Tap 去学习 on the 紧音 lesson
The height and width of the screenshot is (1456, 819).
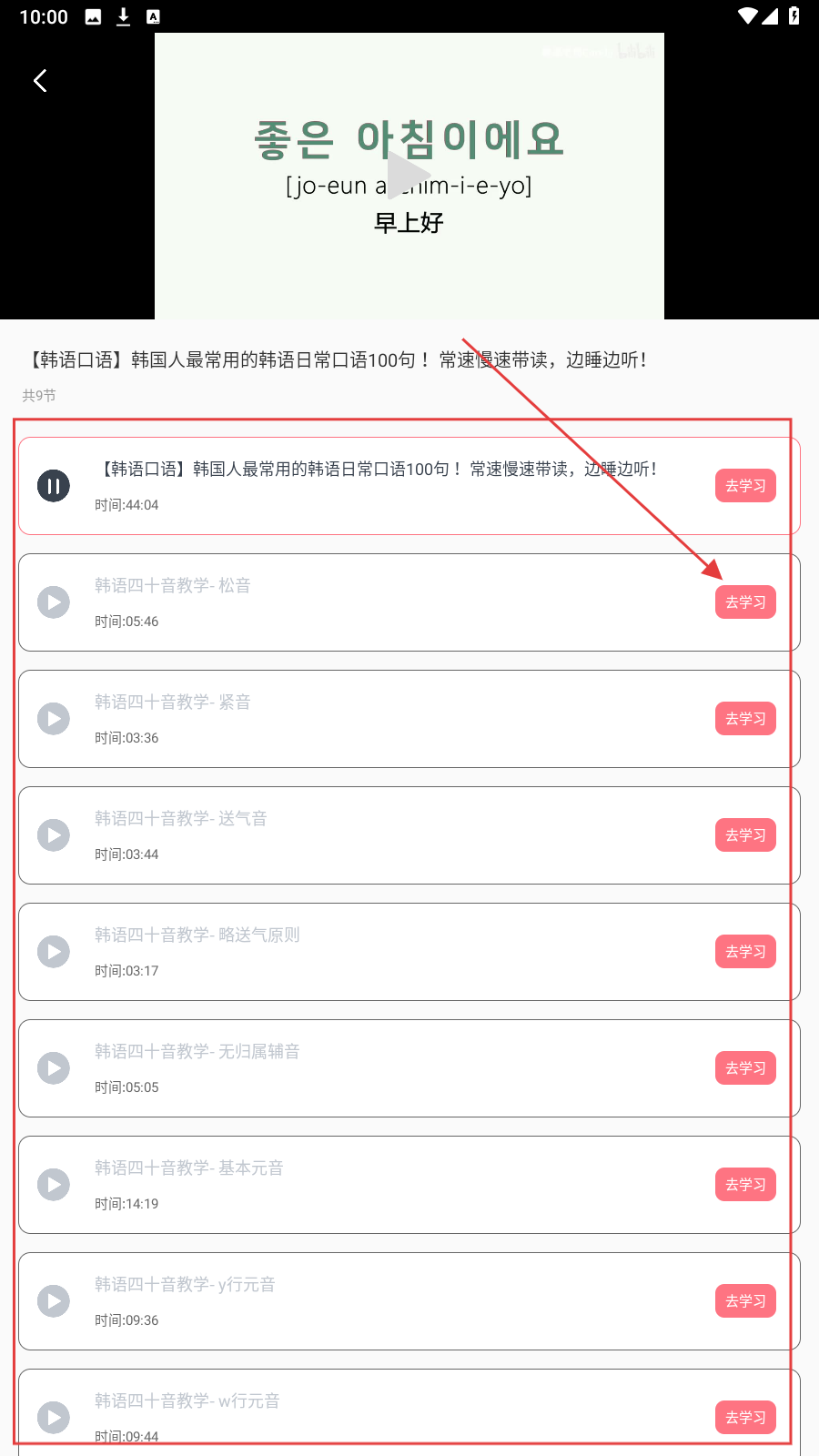coord(745,719)
